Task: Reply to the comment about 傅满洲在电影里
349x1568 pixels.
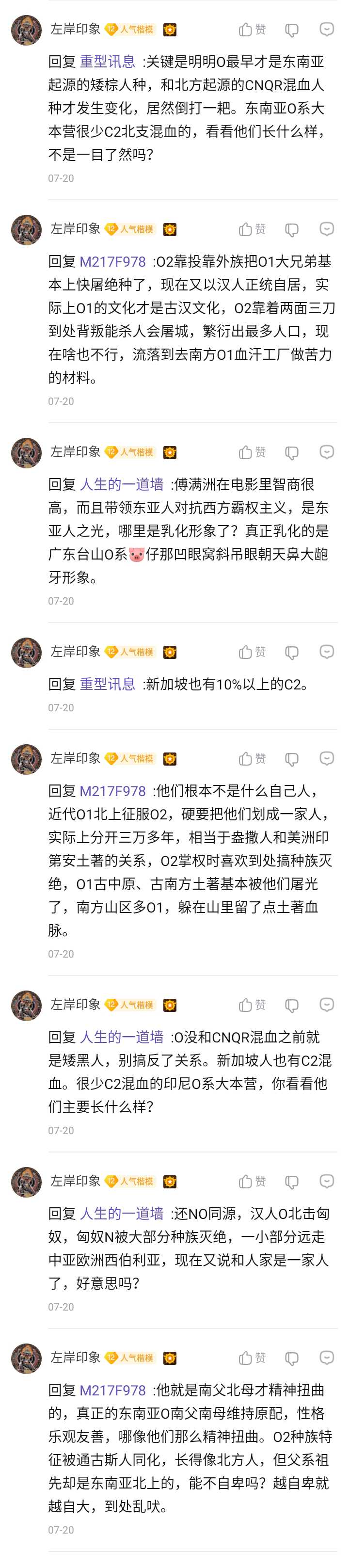Action: [x=327, y=452]
